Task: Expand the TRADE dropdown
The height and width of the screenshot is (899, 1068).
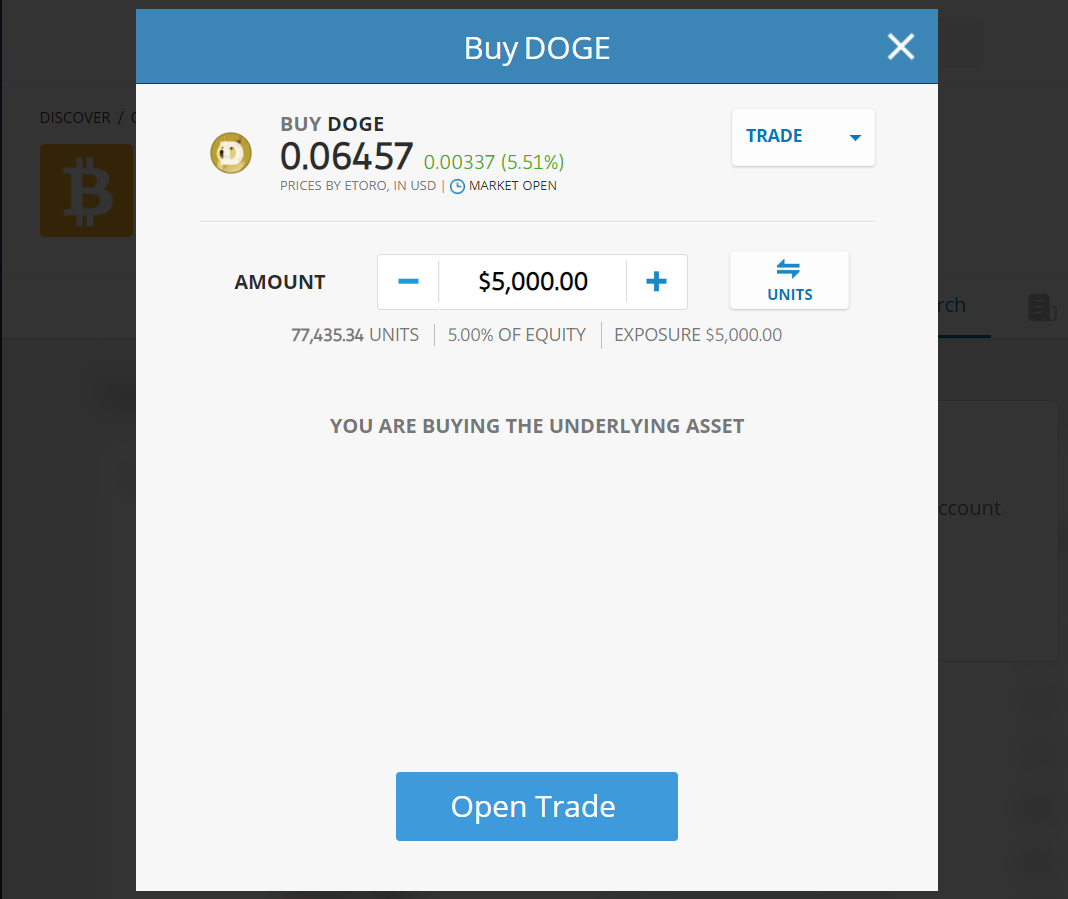Action: 803,137
